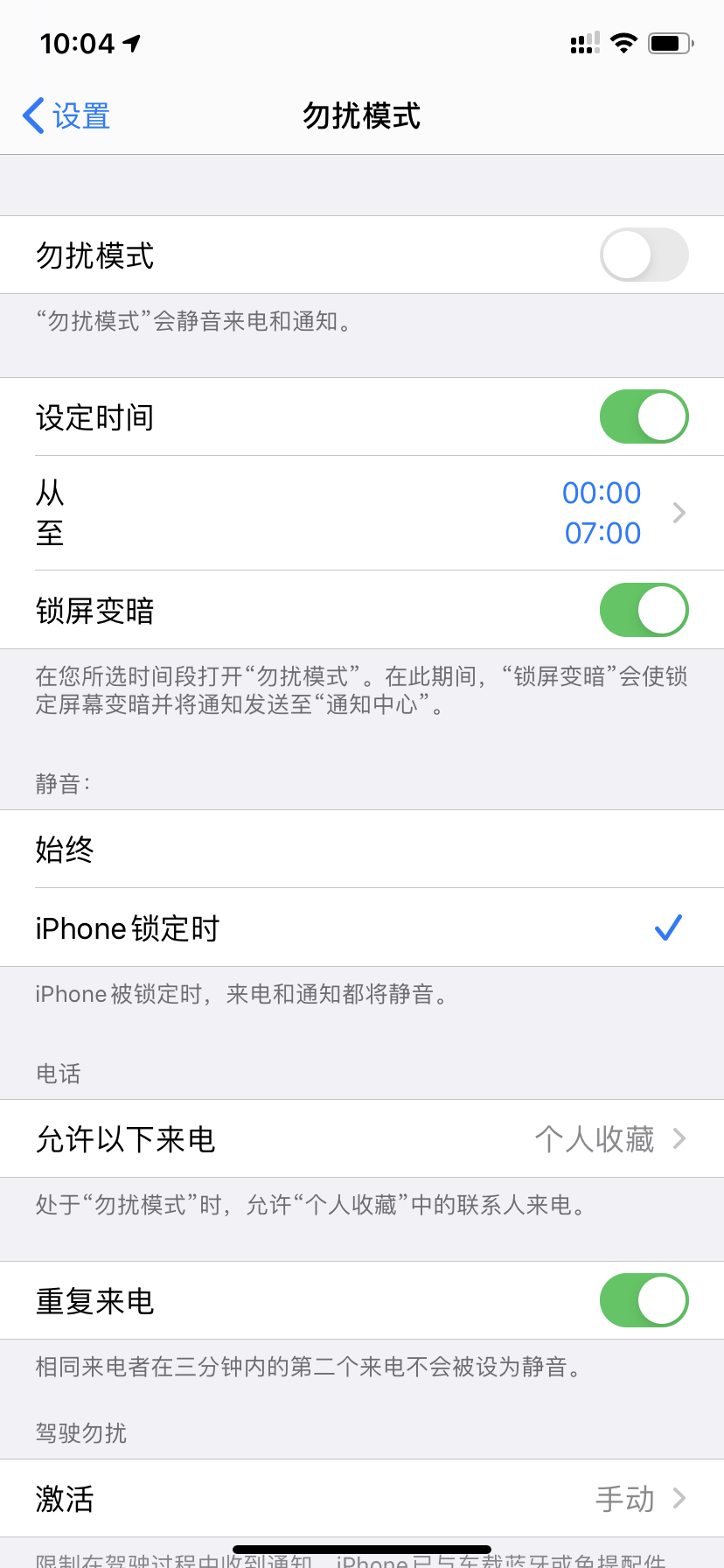This screenshot has width=724, height=1568.
Task: Select 始终 for silence option
Action: tap(362, 850)
